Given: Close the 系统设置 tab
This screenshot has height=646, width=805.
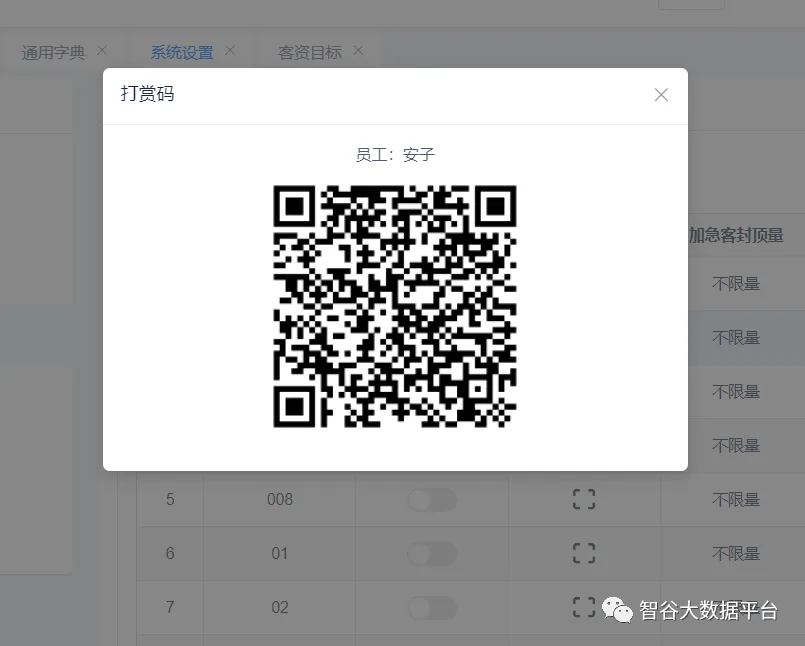Looking at the screenshot, I should click(x=230, y=51).
